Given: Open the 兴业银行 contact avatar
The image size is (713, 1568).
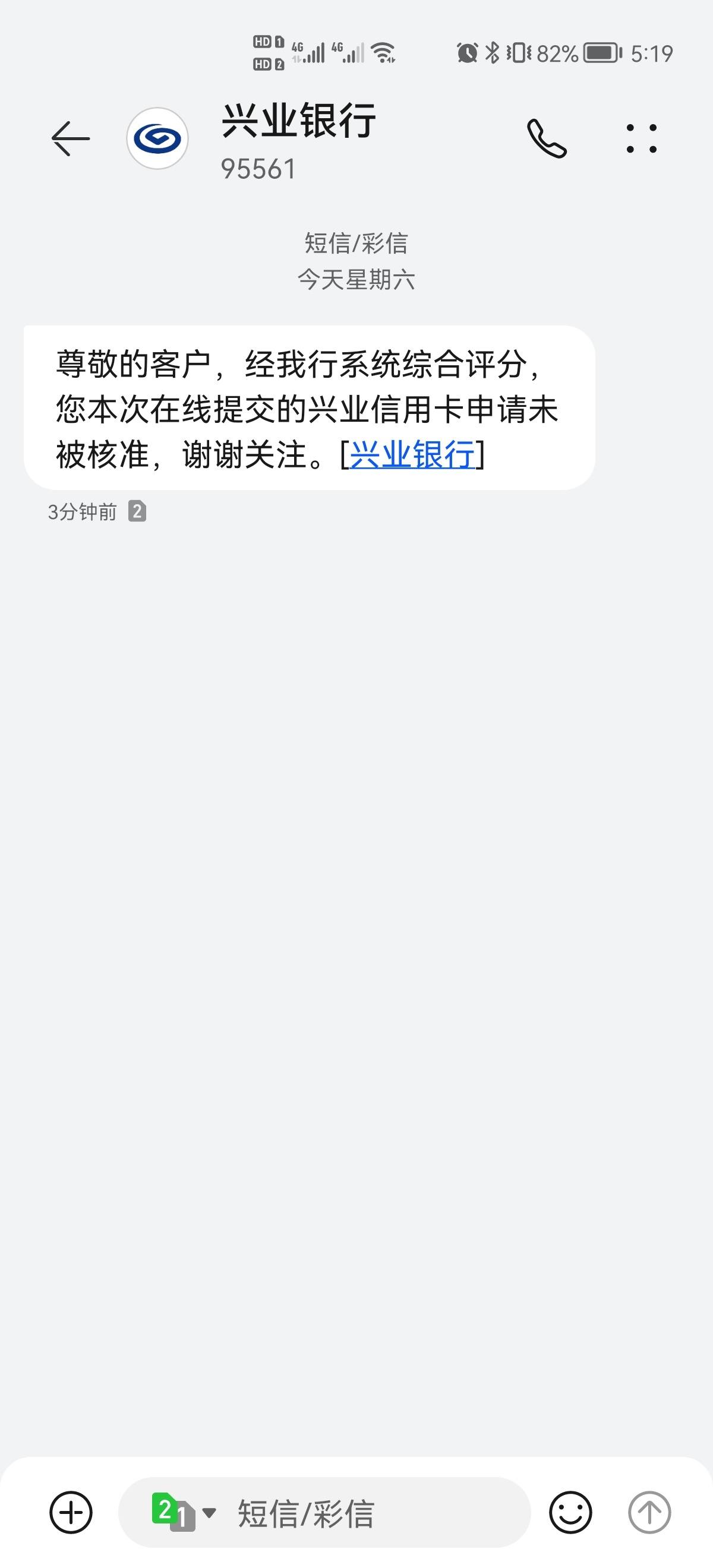Looking at the screenshot, I should click(x=157, y=138).
